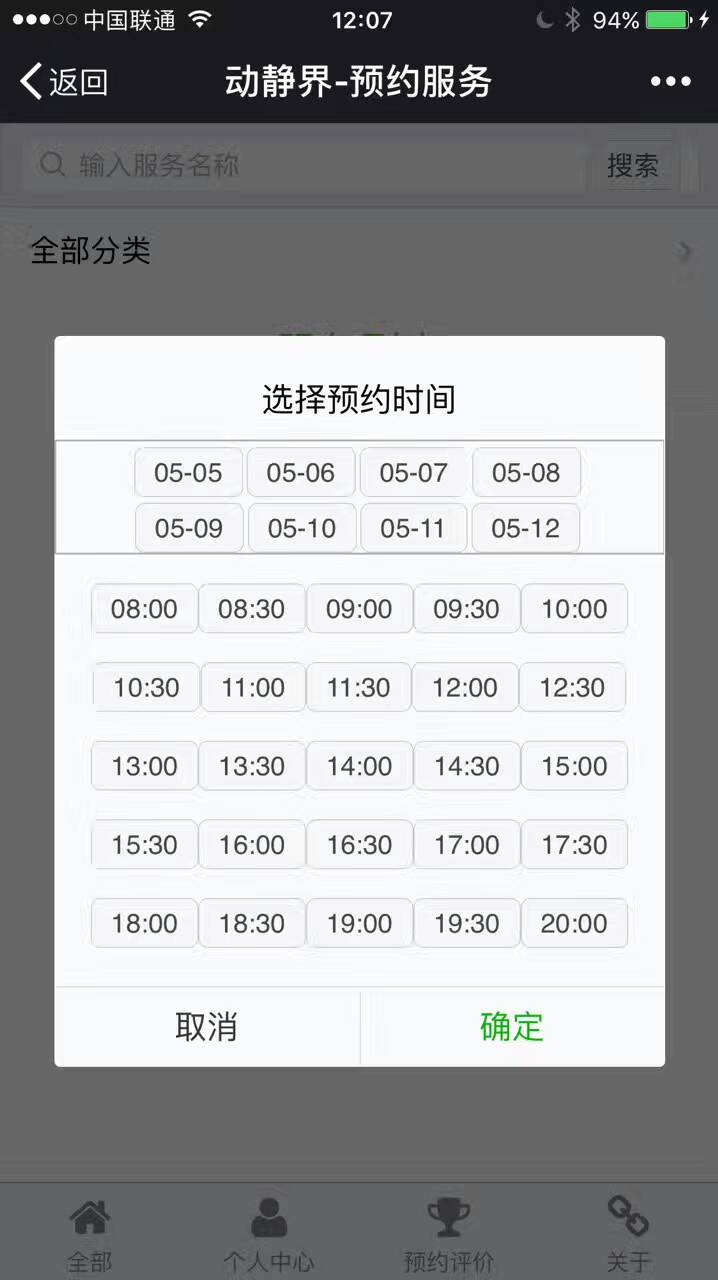
Task: Pick the date 05-10
Action: tap(301, 528)
